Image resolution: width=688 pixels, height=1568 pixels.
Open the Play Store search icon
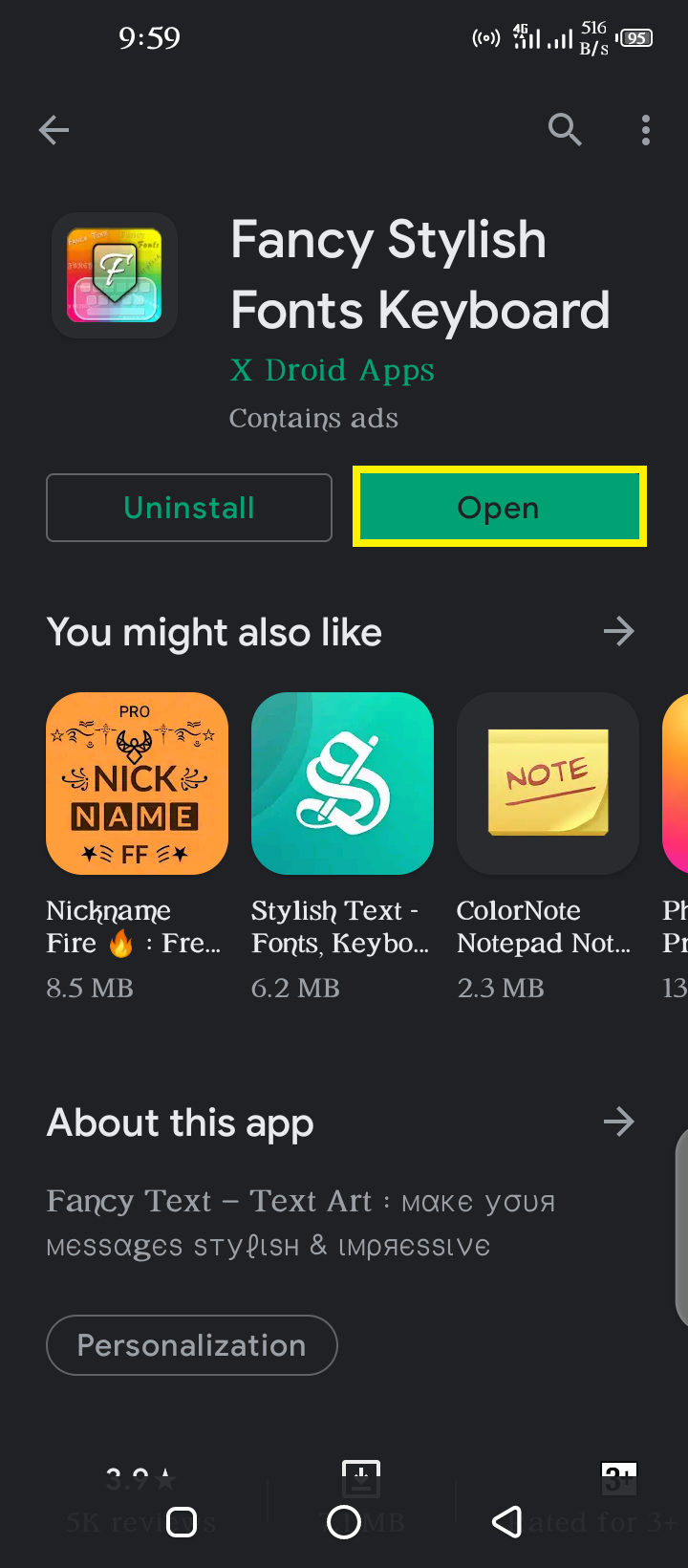565,129
